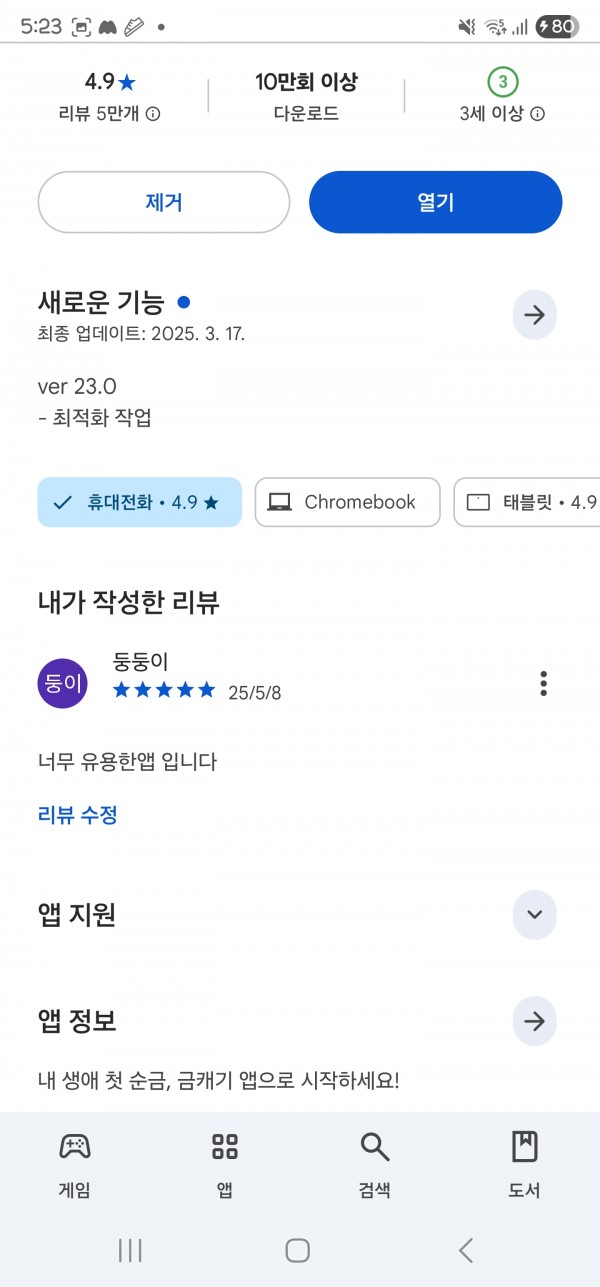This screenshot has height=1287, width=600.
Task: Switch to the 앱 tab
Action: pos(225,1164)
